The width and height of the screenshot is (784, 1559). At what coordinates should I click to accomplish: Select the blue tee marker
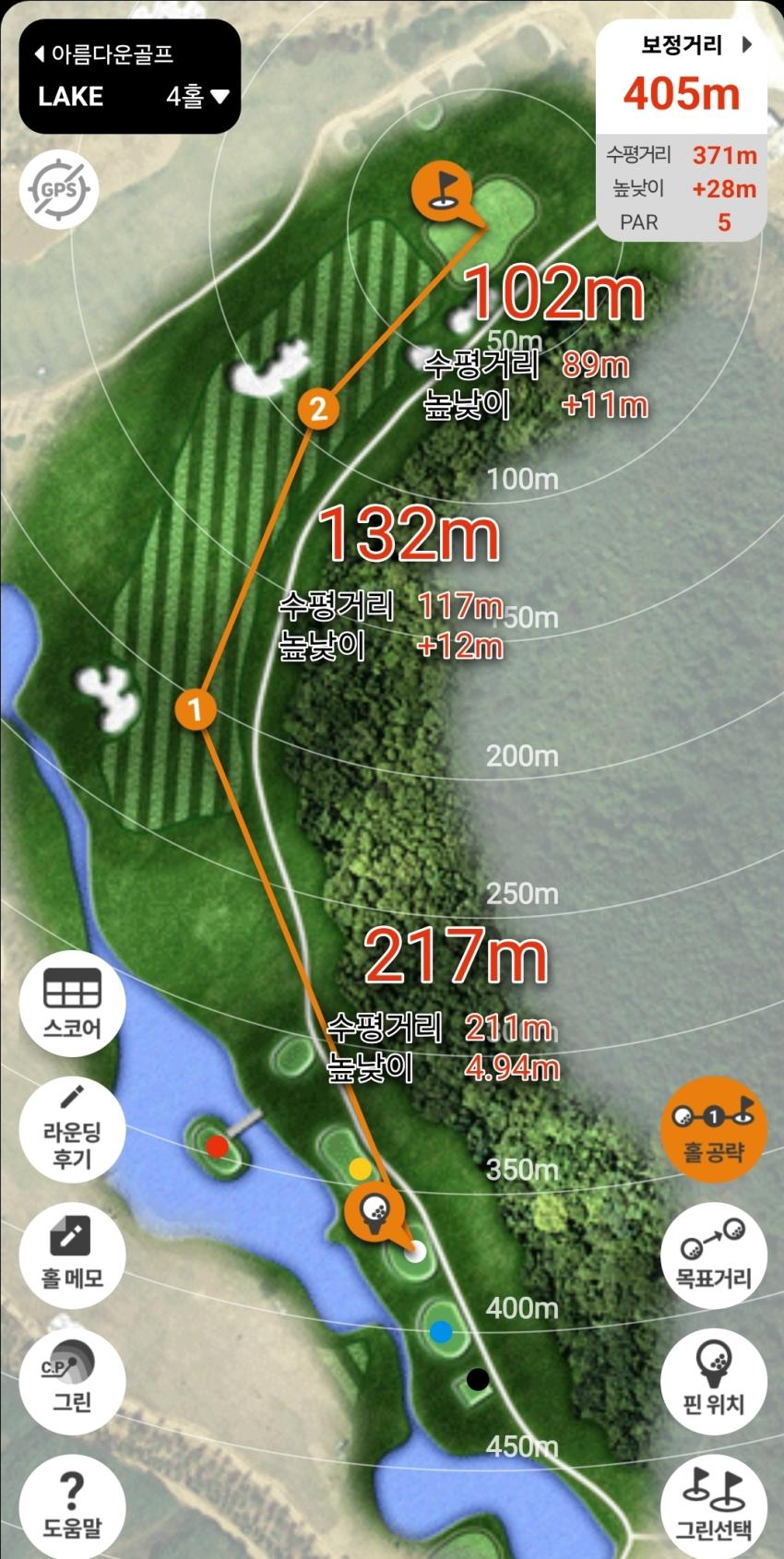point(442,1331)
